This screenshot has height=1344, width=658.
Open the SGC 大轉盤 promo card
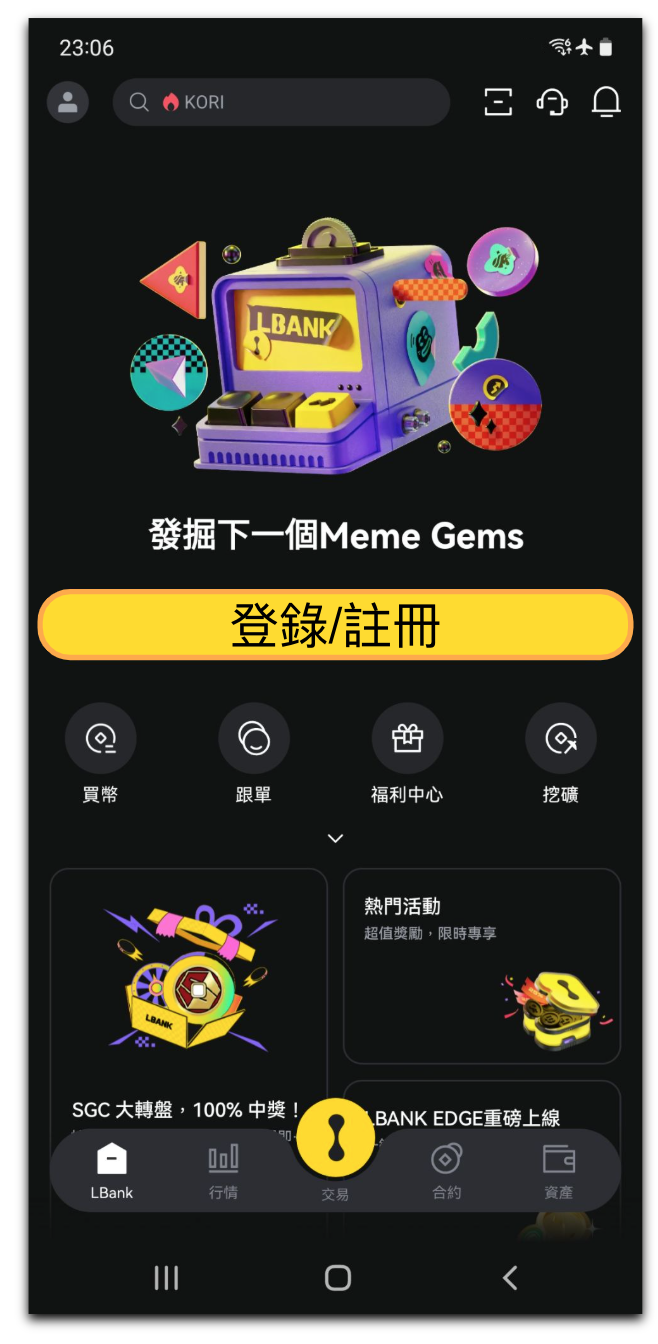(188, 990)
